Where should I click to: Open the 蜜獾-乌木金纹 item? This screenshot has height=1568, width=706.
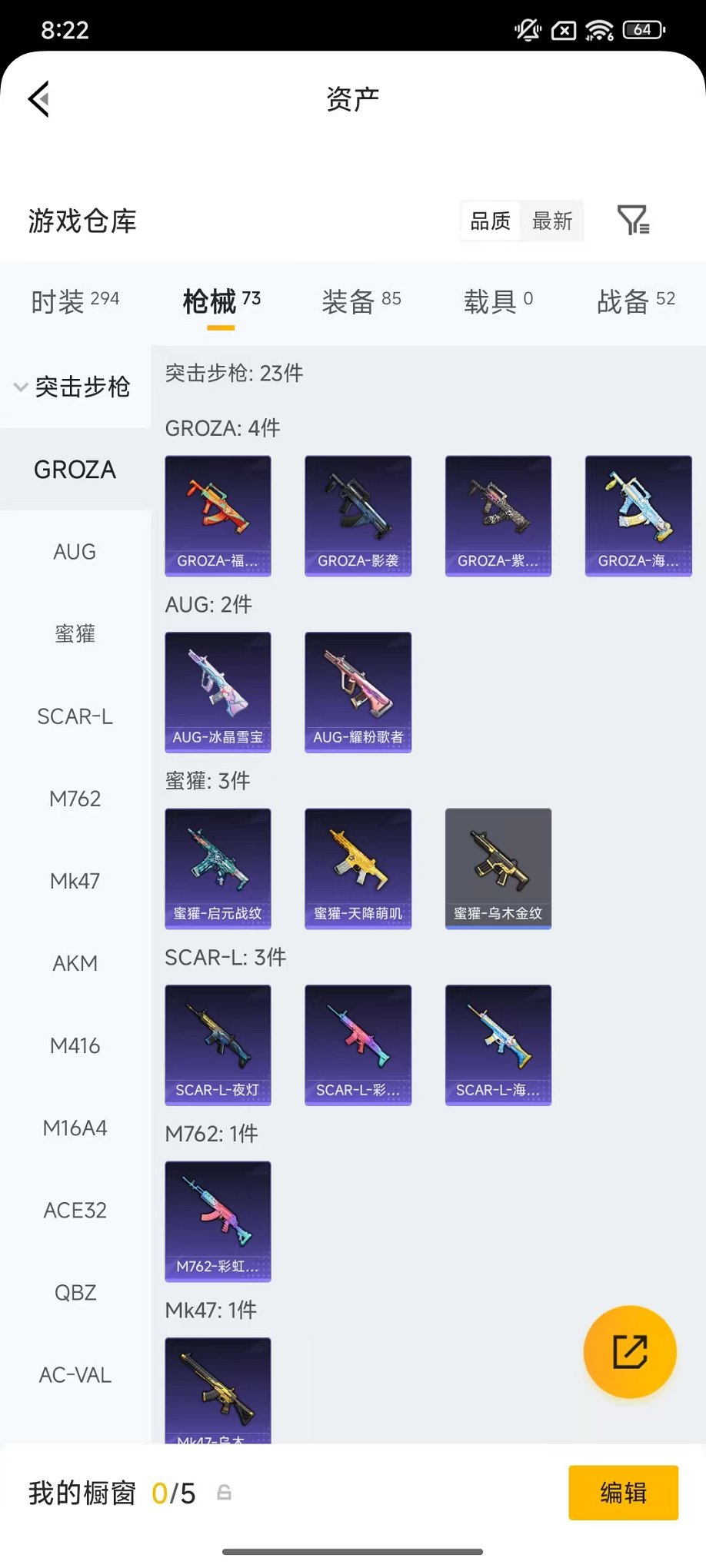498,868
